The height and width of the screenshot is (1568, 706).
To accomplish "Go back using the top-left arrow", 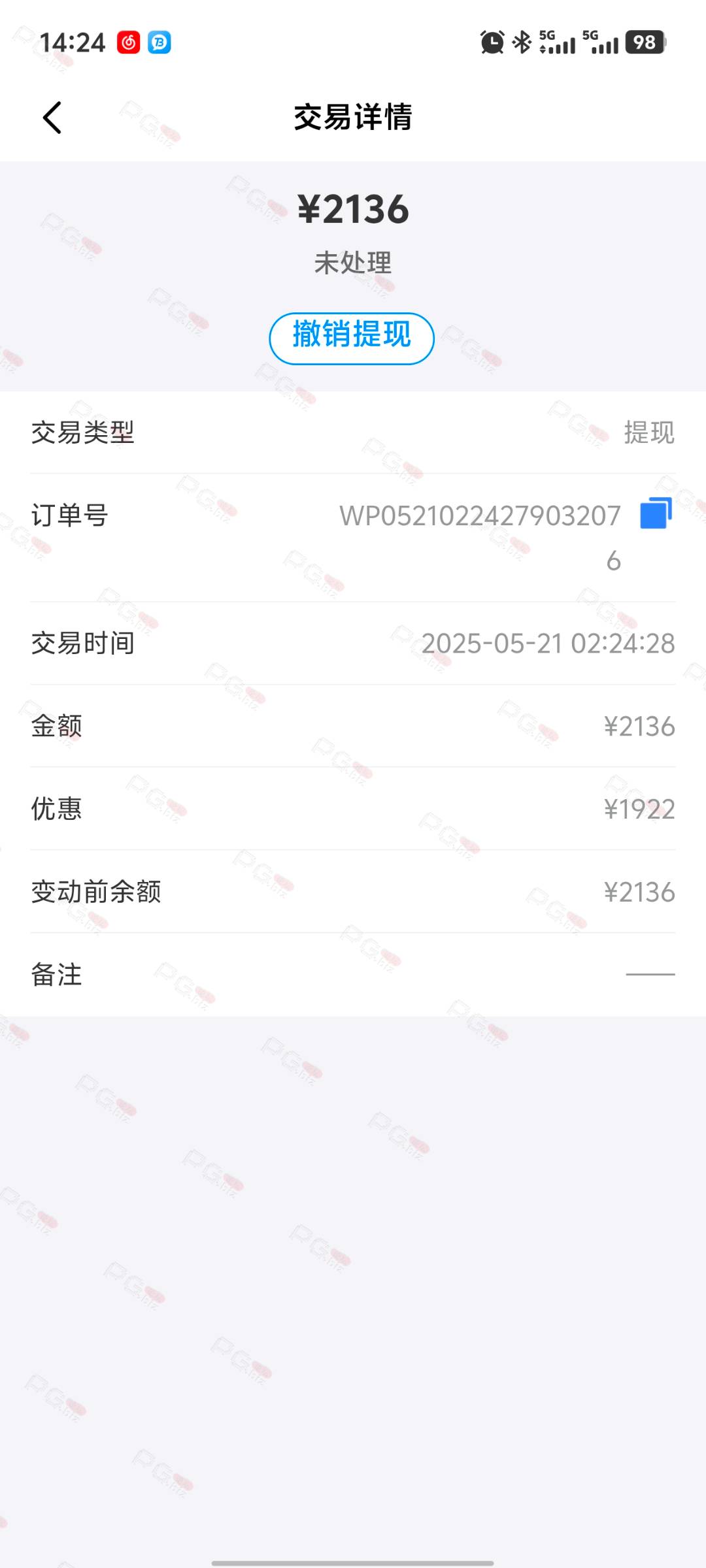I will tap(52, 118).
